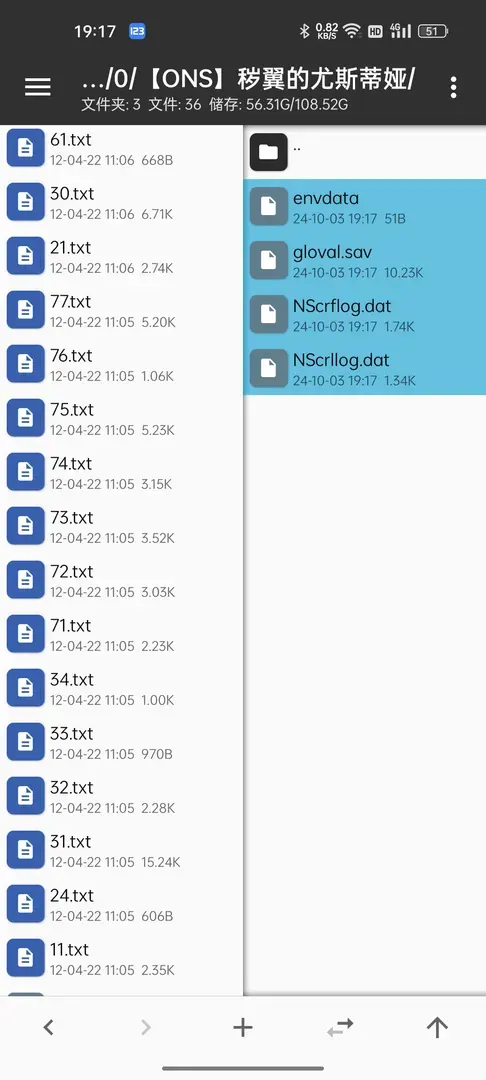Tap the NScrllog.dat file

(x=364, y=368)
